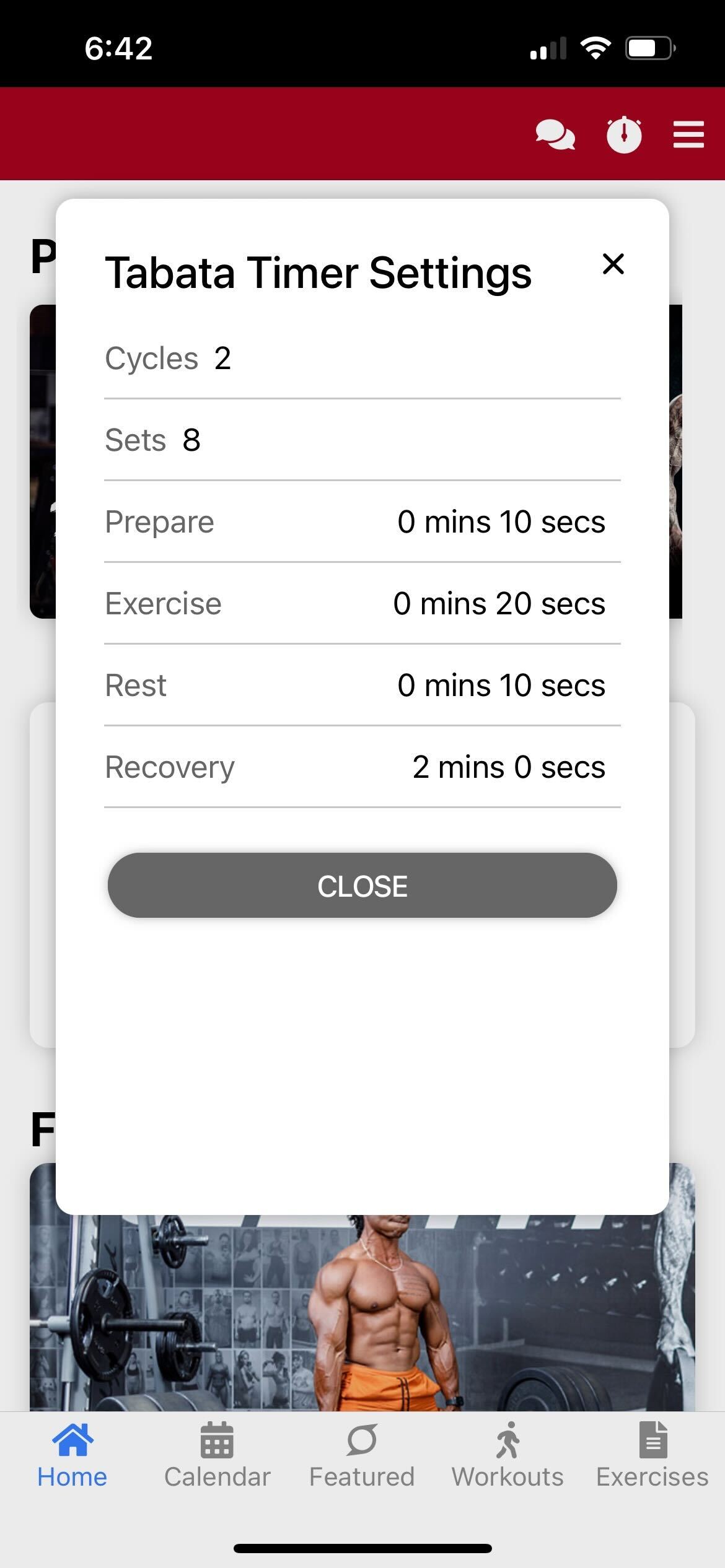Open the chat messages icon
Image resolution: width=725 pixels, height=1568 pixels.
click(x=555, y=134)
